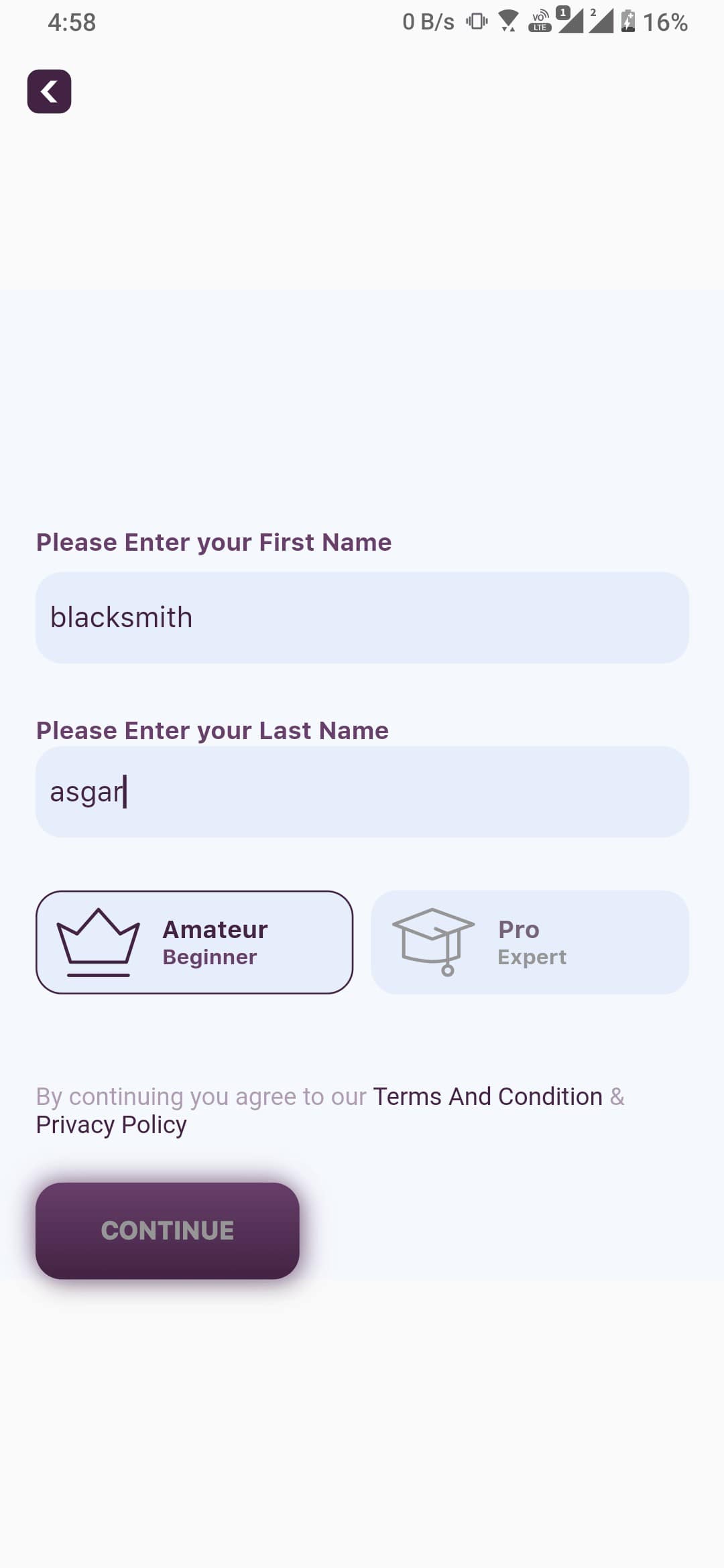
Task: Tap the Continue button
Action: (168, 1230)
